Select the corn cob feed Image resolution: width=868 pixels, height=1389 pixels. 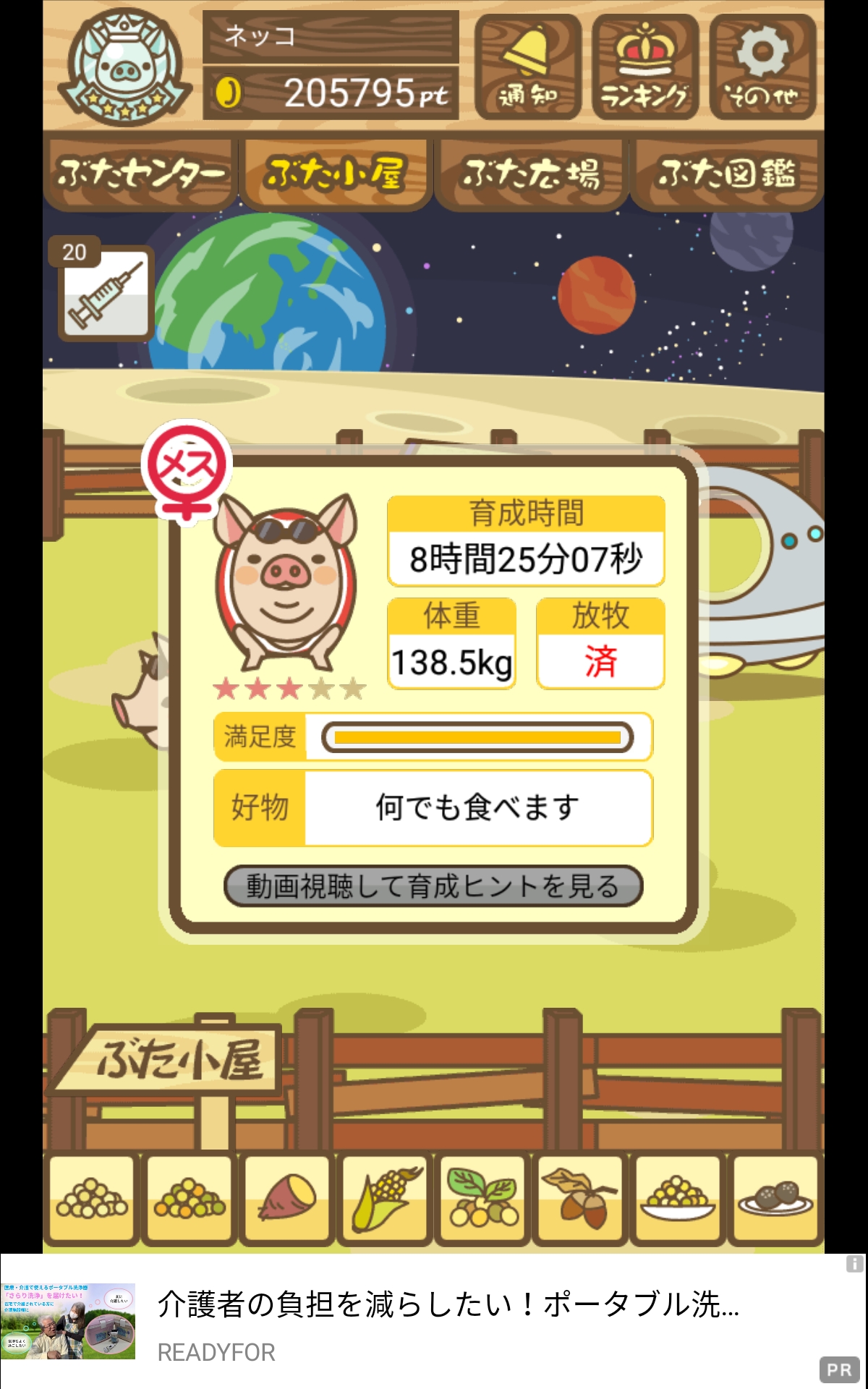tap(385, 1199)
